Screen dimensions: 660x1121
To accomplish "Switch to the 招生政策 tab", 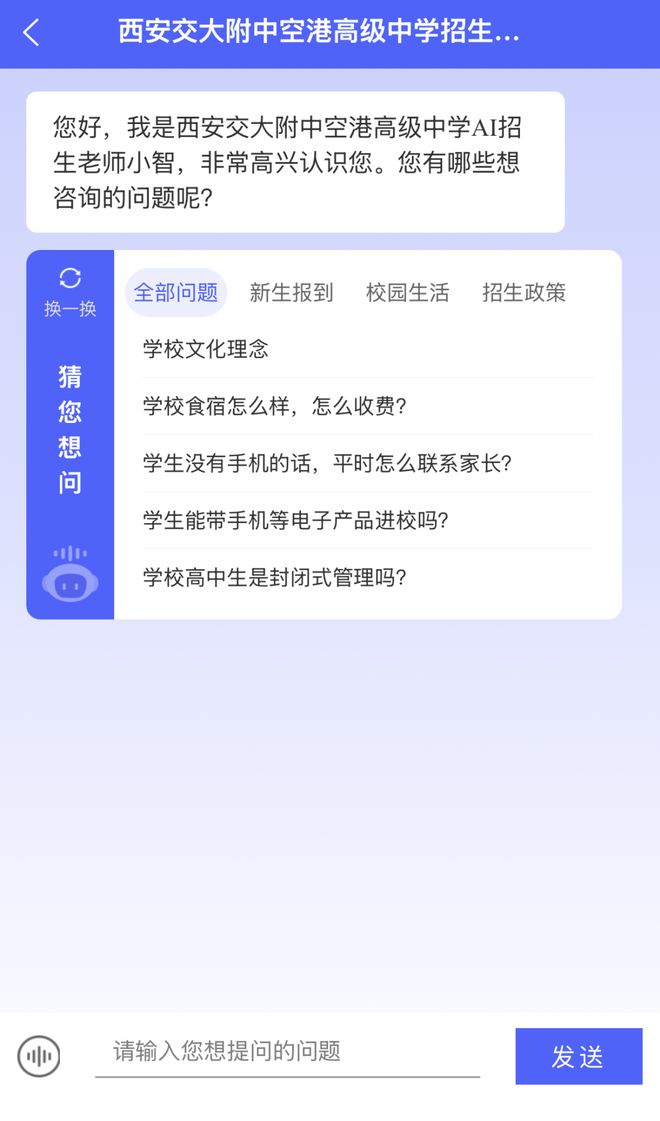I will [x=524, y=293].
